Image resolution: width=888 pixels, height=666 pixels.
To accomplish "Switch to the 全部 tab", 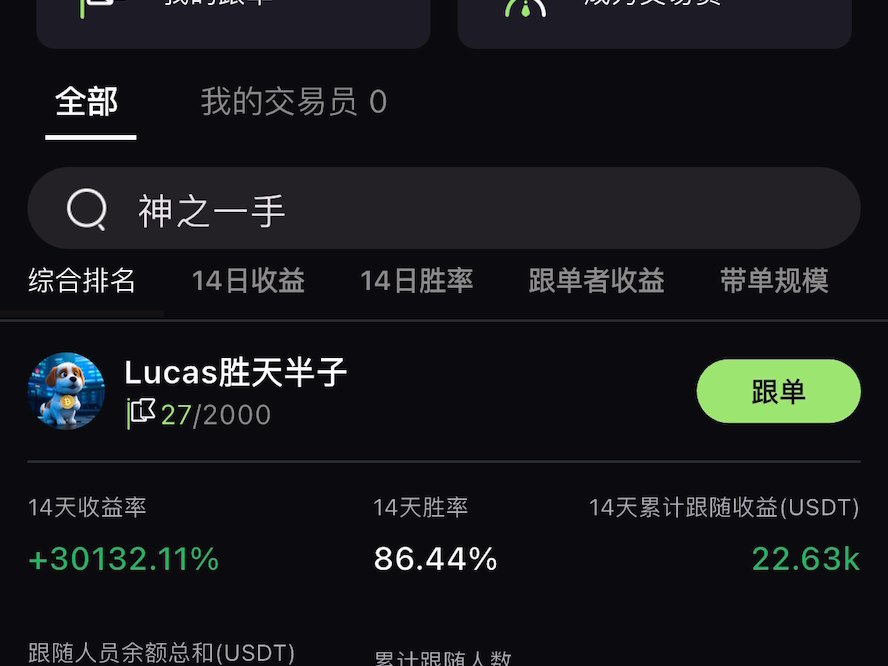I will coord(87,102).
